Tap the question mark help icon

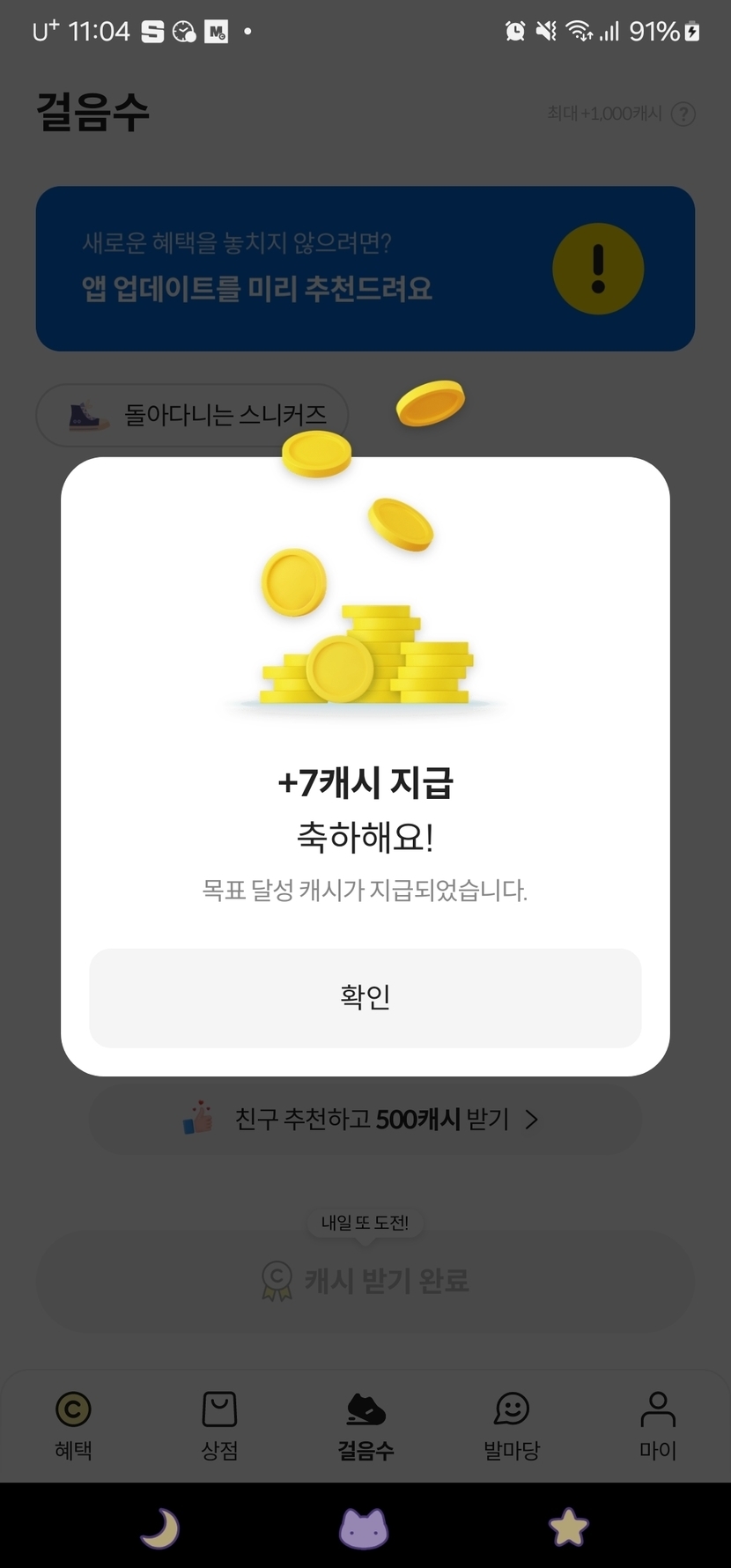coord(683,114)
